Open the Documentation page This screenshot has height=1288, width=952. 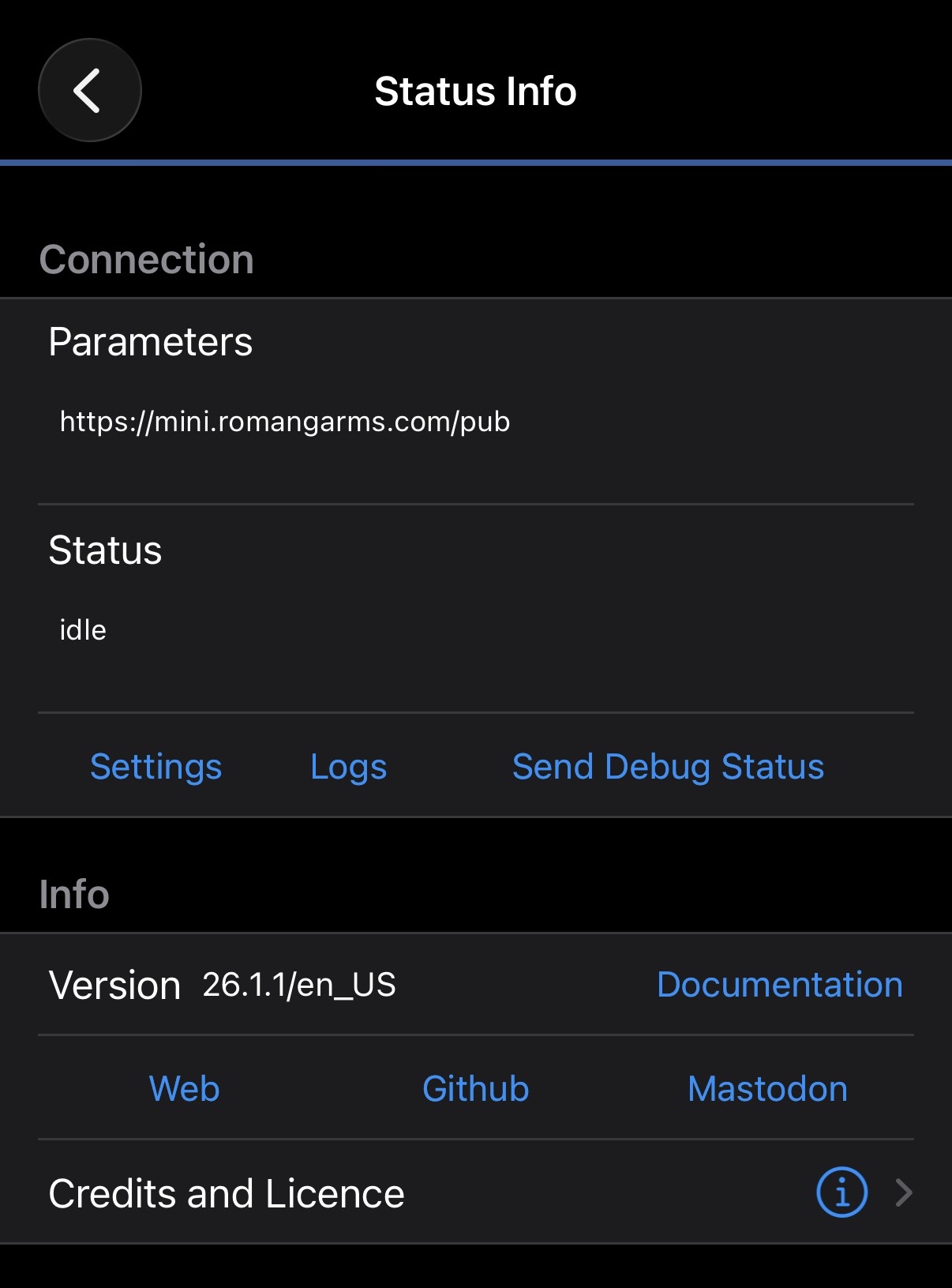tap(779, 985)
